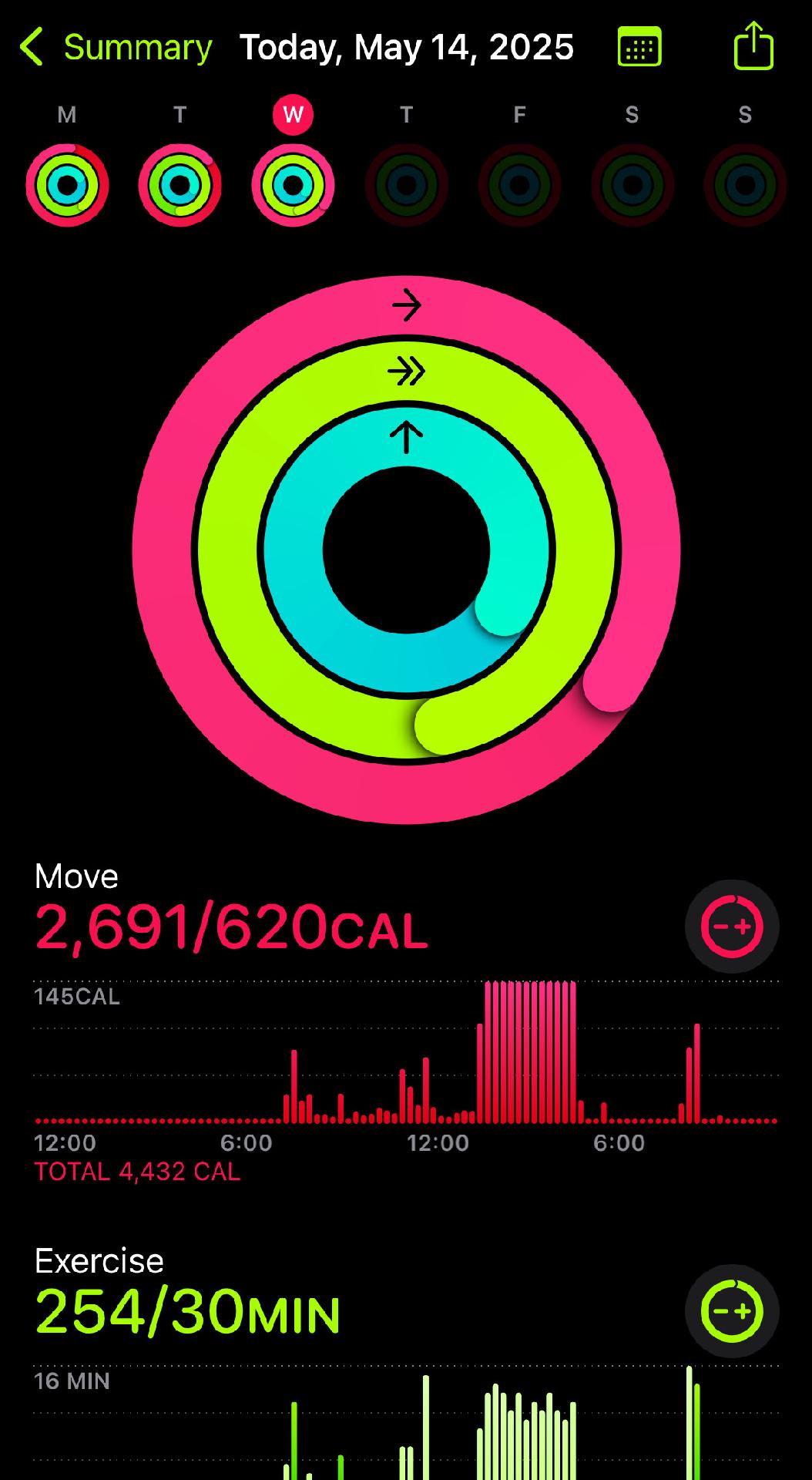Adjust the Exercise goal
The image size is (812, 1480).
732,1311
